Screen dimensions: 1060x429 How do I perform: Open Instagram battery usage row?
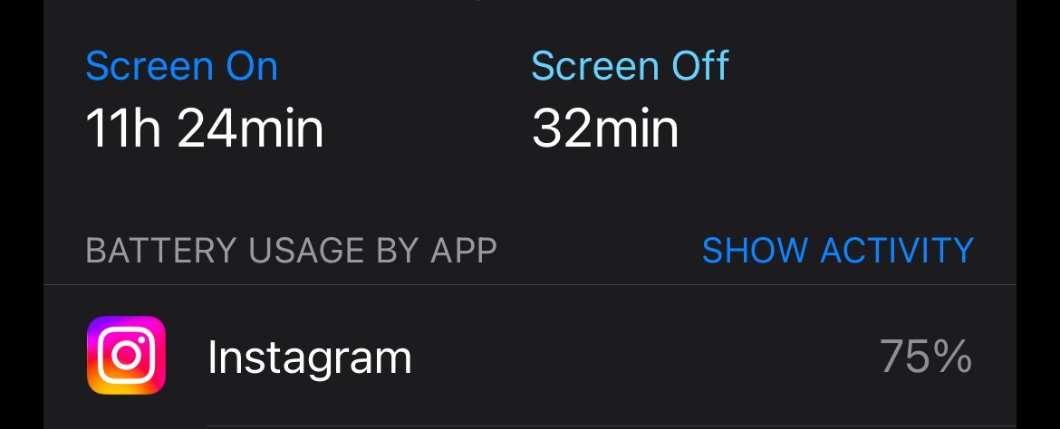click(x=528, y=357)
